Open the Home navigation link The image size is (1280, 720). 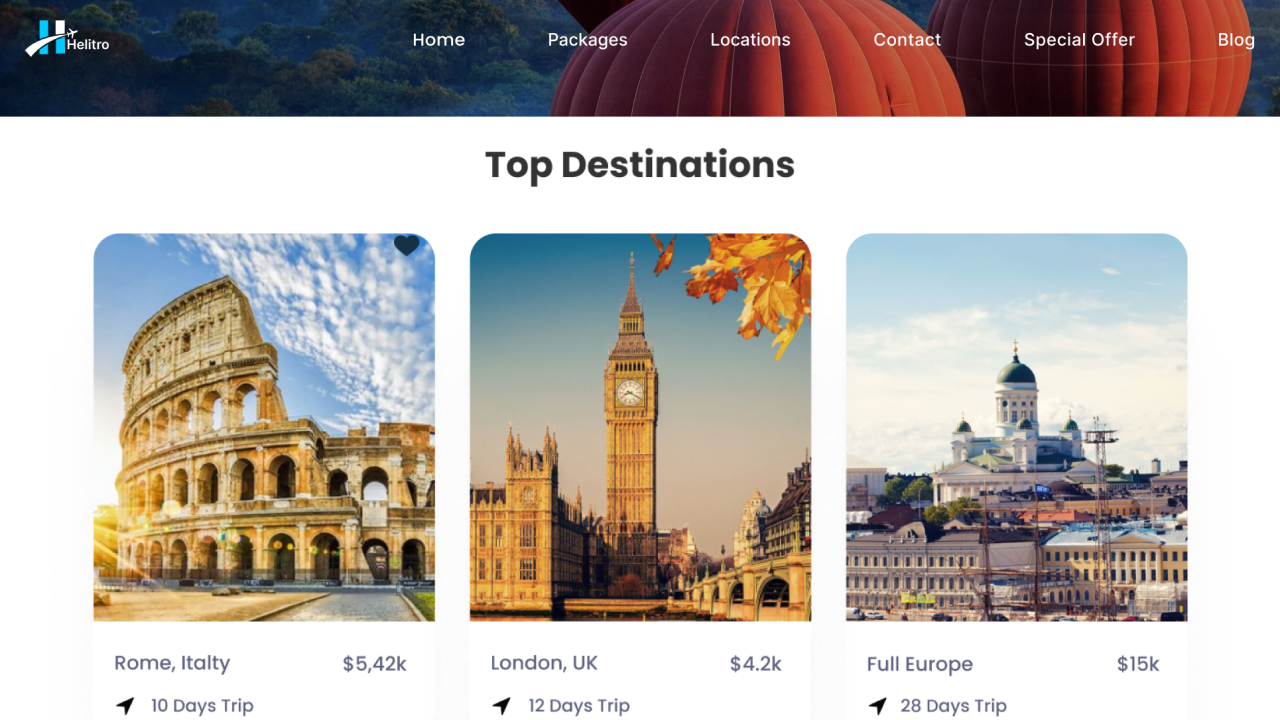438,40
